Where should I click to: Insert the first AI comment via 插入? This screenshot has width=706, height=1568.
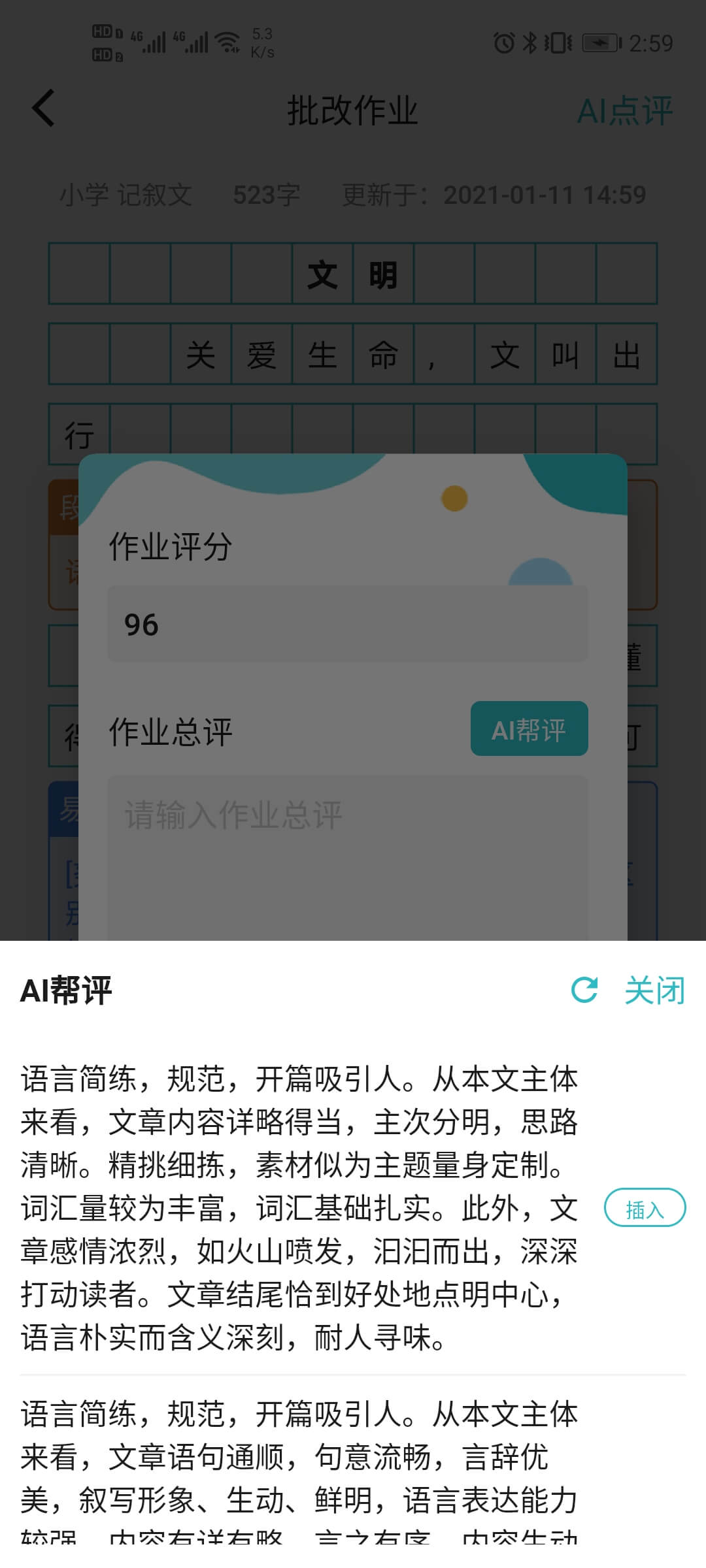(645, 1208)
